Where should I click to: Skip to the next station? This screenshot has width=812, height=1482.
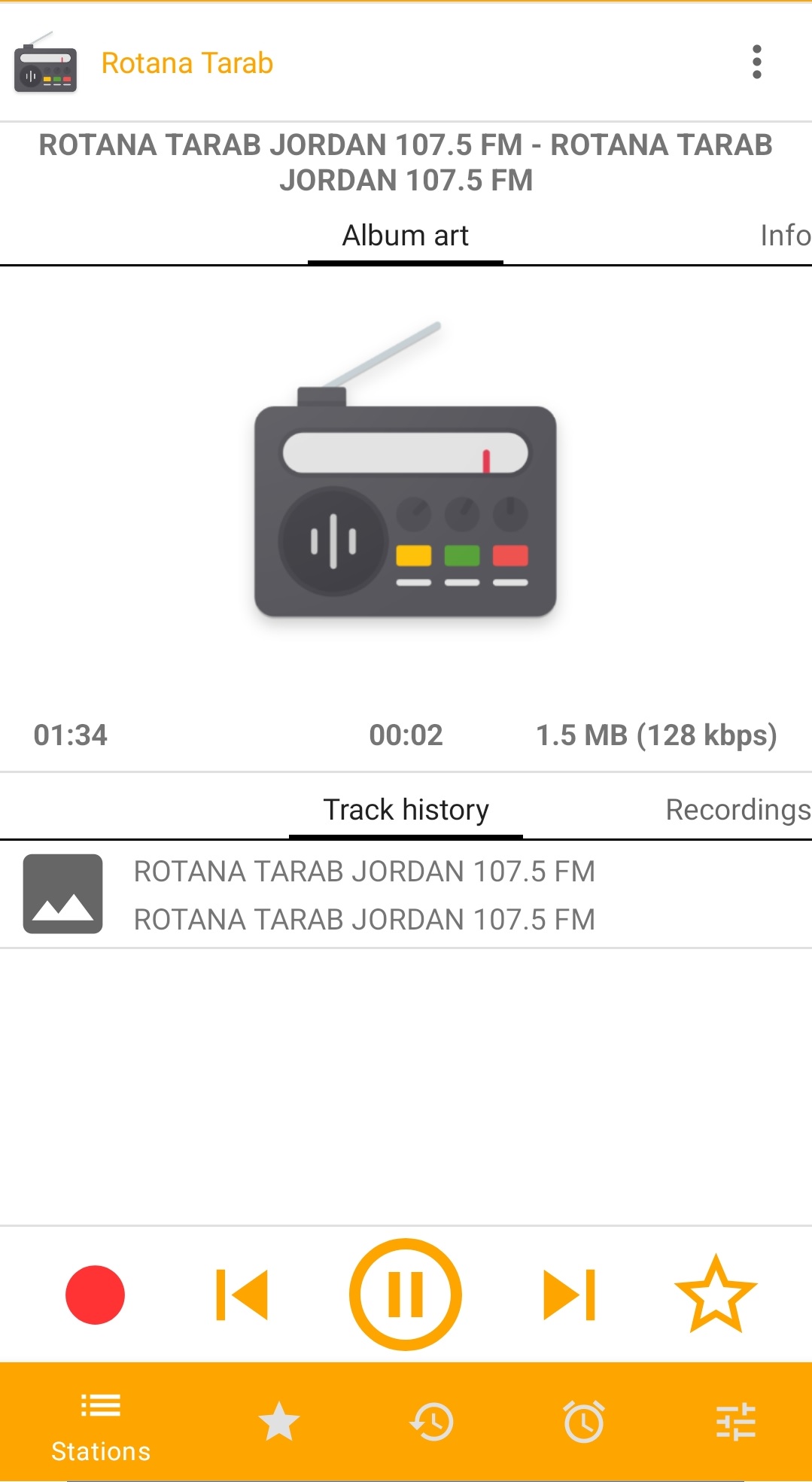[x=569, y=1295]
